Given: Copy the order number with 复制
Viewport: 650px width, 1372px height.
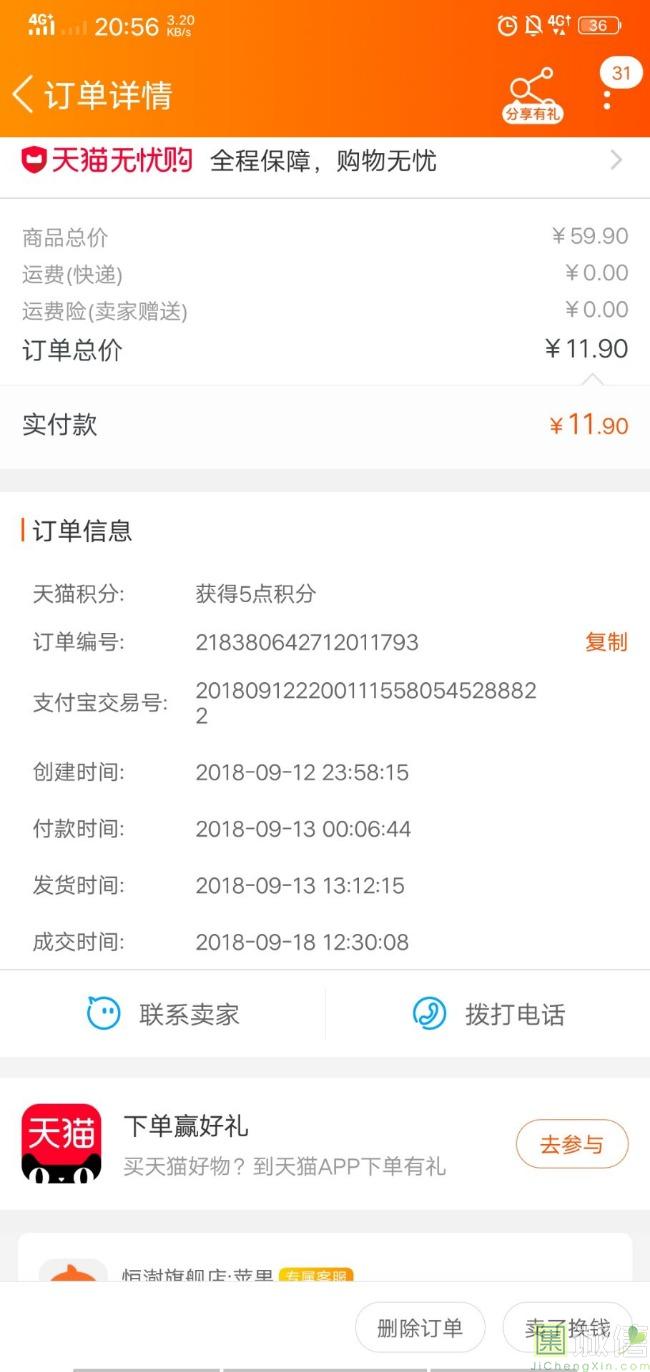Looking at the screenshot, I should click(x=606, y=642).
